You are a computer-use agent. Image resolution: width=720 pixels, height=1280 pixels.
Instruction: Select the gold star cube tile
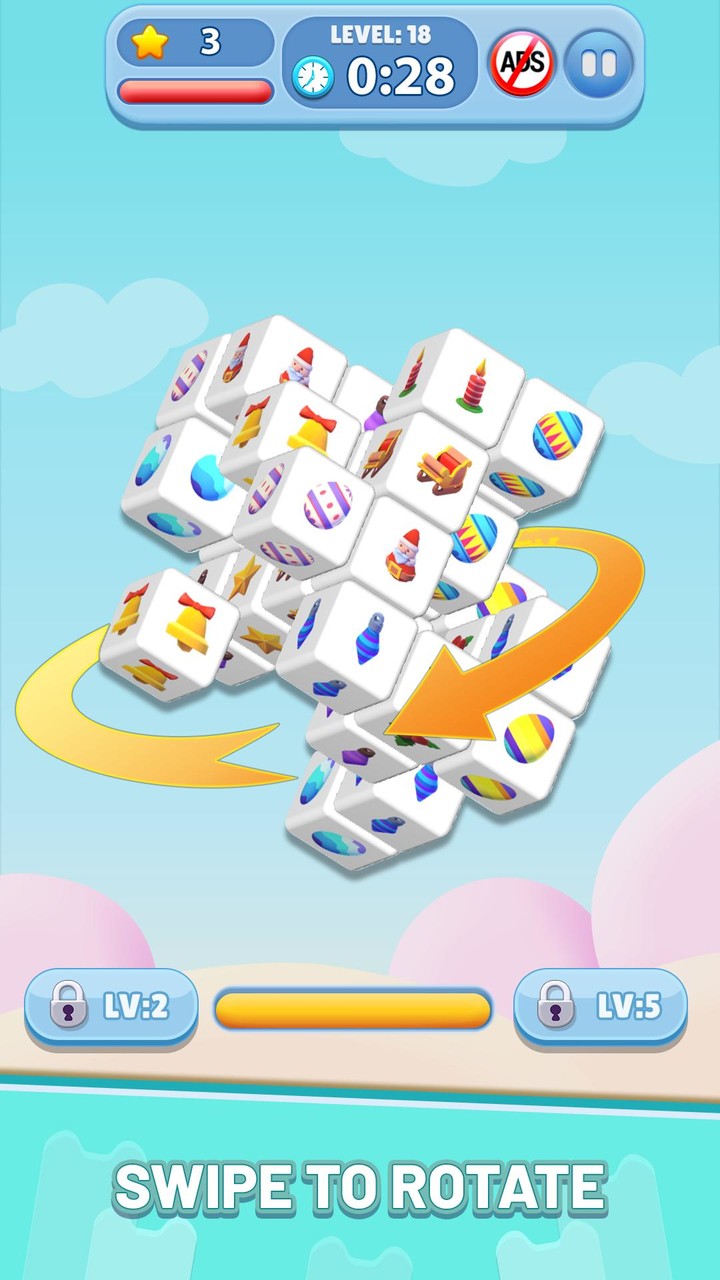pyautogui.click(x=243, y=575)
